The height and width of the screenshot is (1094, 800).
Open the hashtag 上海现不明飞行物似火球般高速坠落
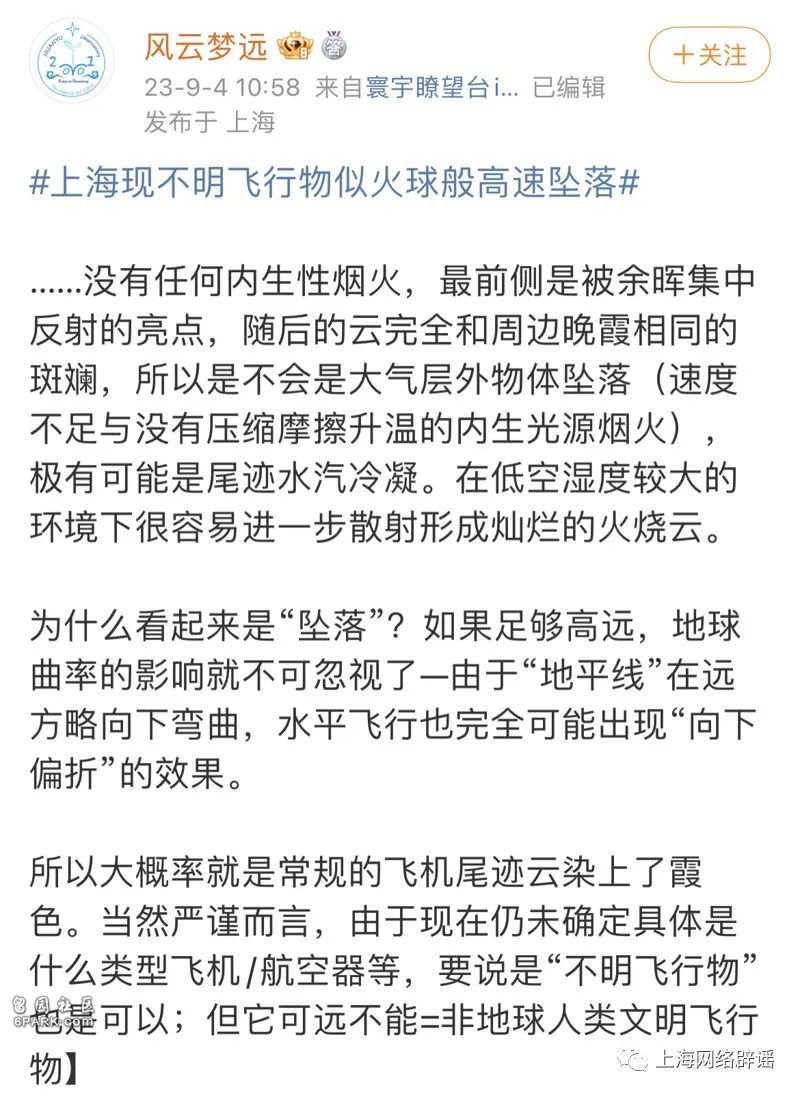[334, 184]
